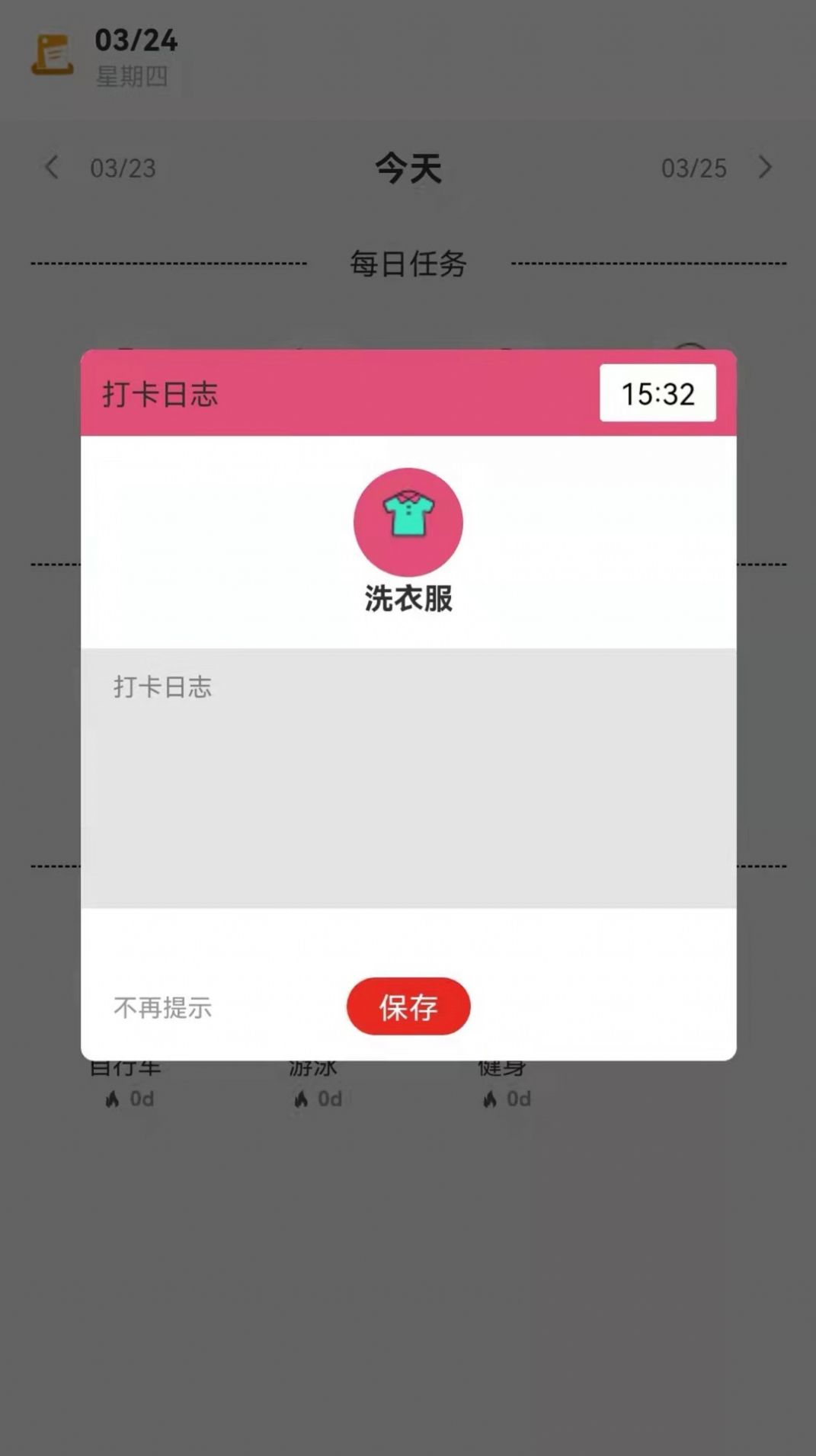816x1456 pixels.
Task: Open the time picker showing 15:32
Action: [658, 392]
